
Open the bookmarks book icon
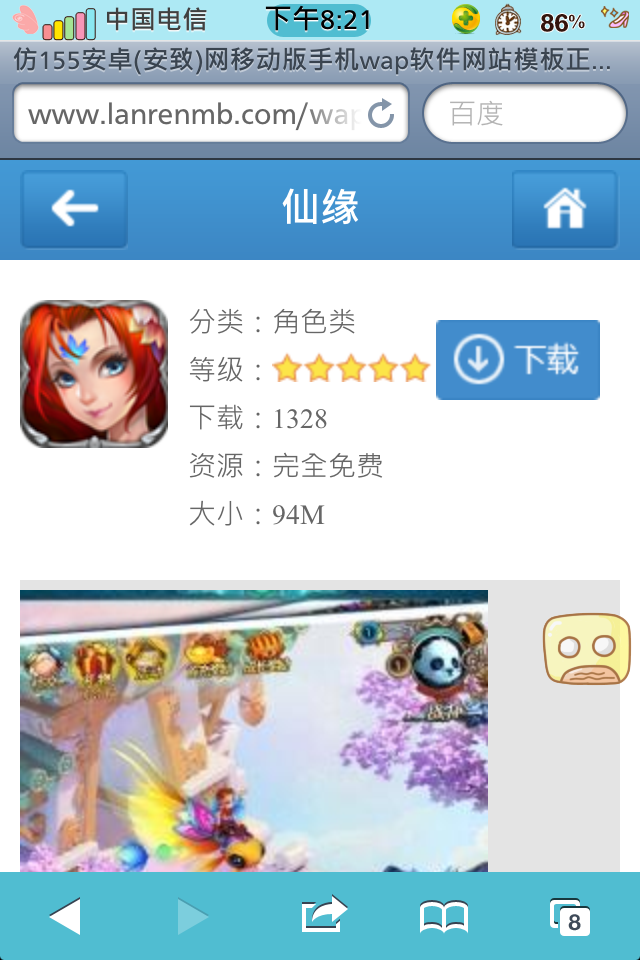(444, 915)
